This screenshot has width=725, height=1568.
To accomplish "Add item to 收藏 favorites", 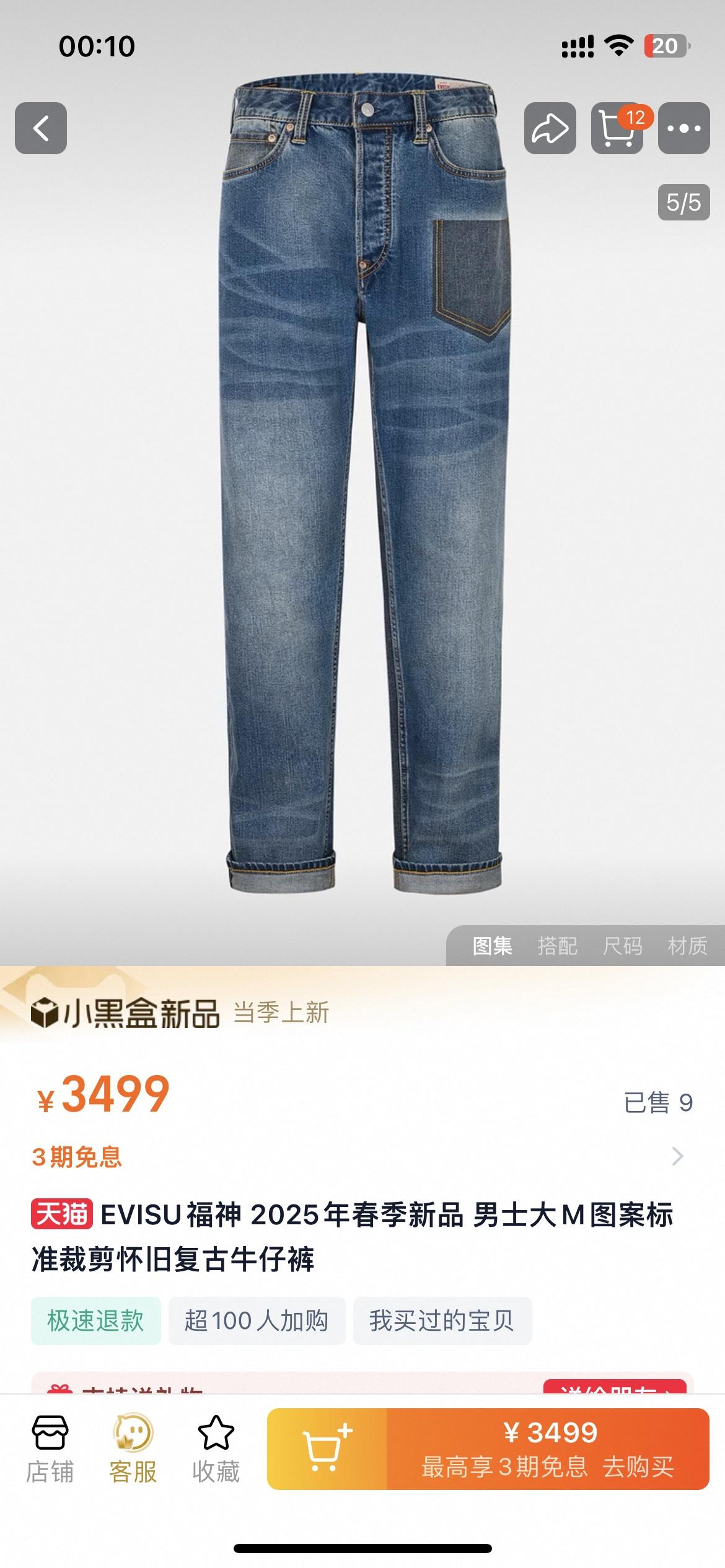I will coord(216,1449).
